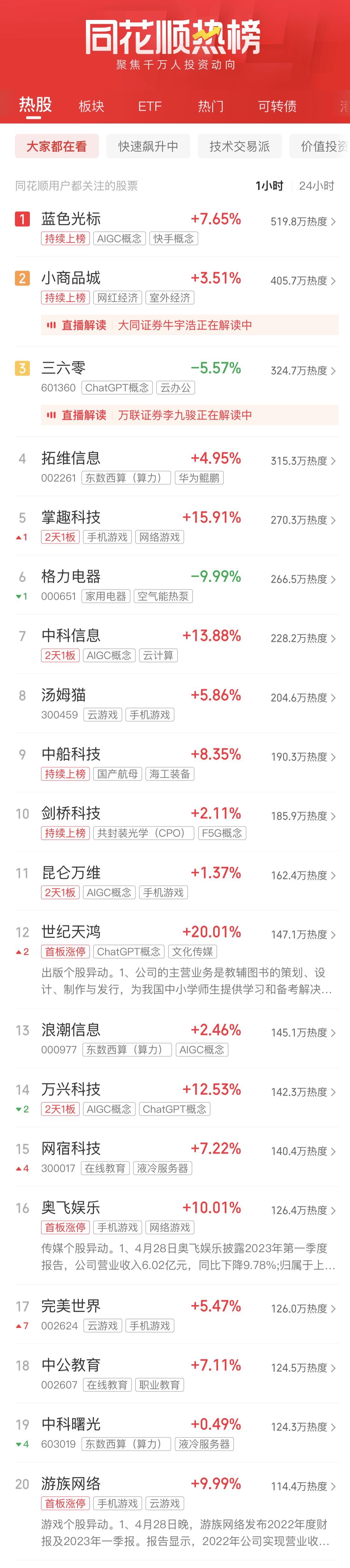The width and height of the screenshot is (350, 1568).
Task: Switch ranking period to 24小时
Action: point(316,186)
